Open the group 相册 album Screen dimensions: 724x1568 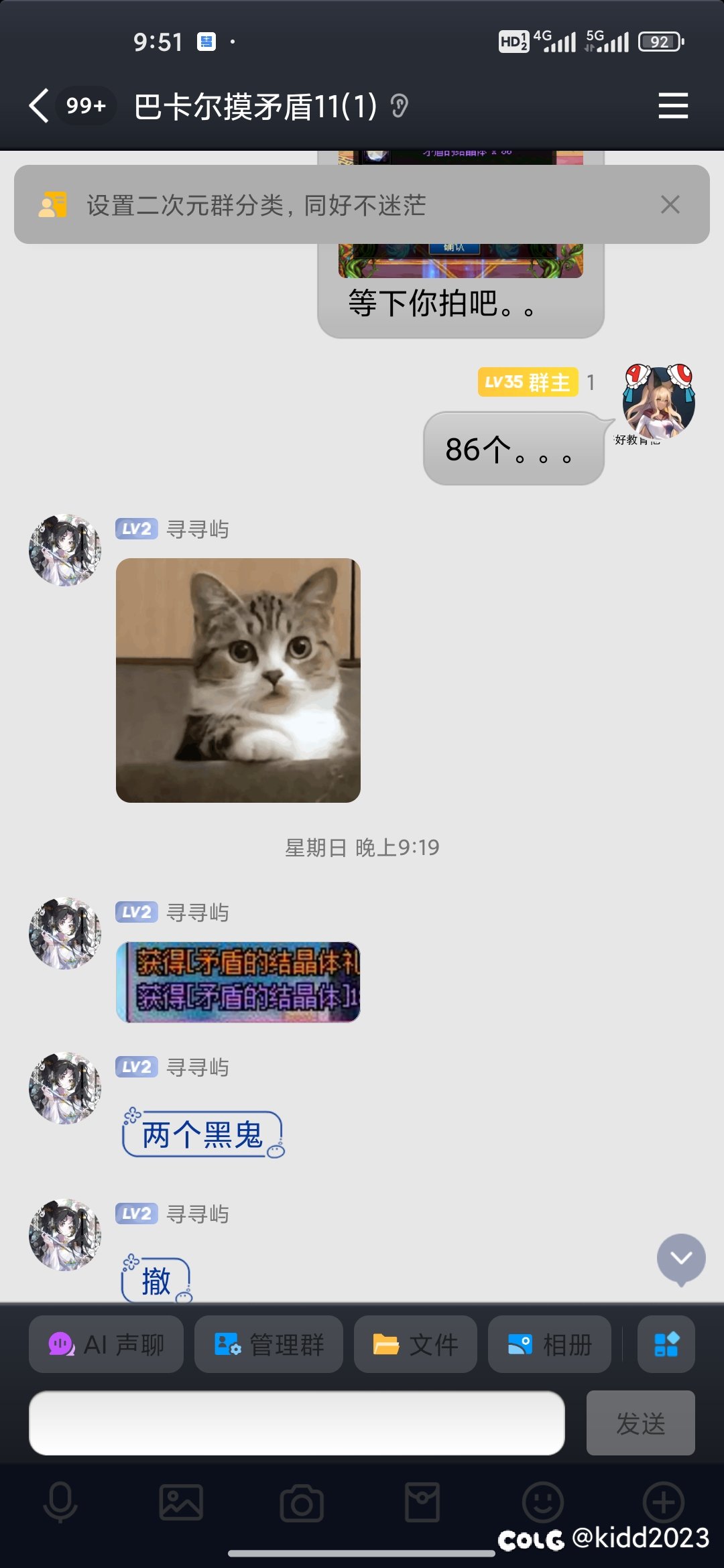pyautogui.click(x=550, y=1344)
